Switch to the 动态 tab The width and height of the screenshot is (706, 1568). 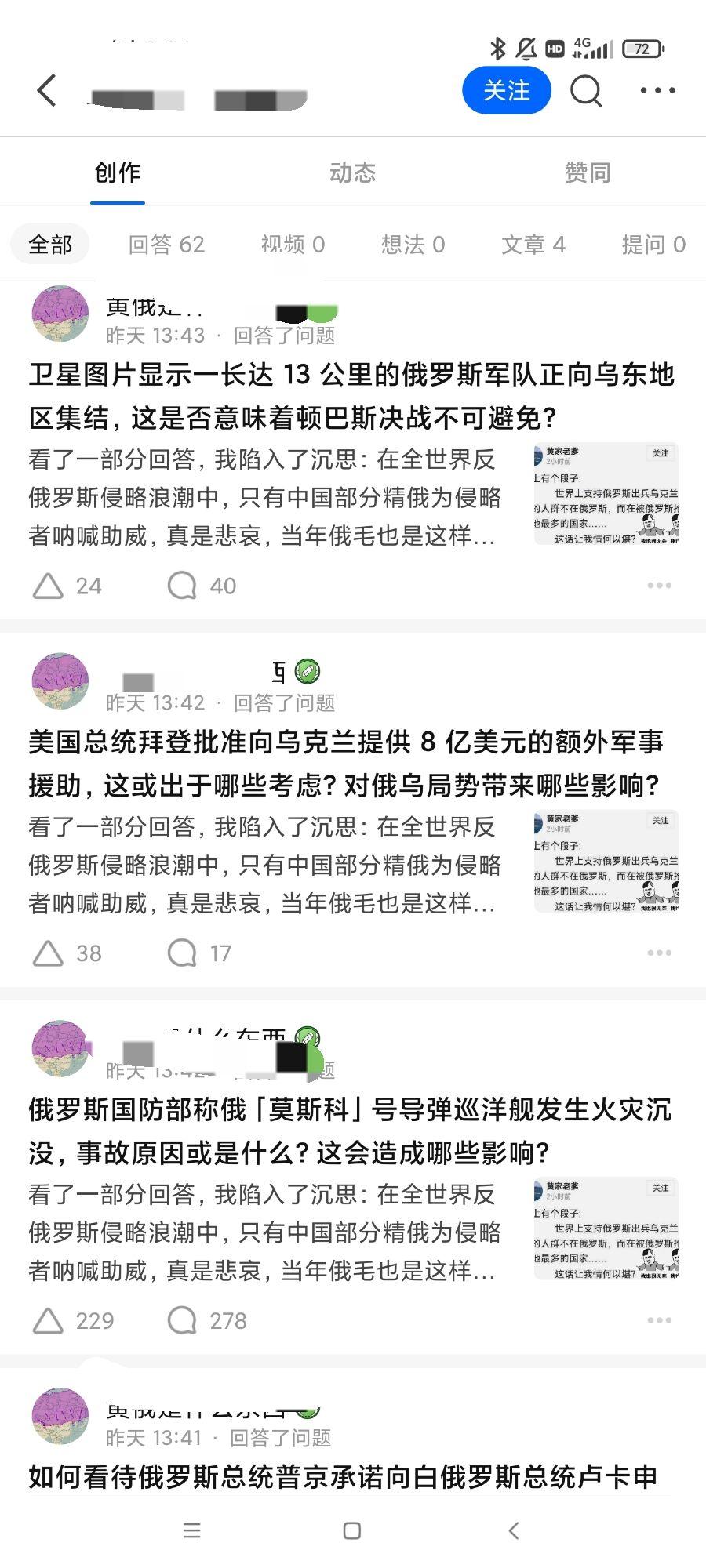(352, 172)
